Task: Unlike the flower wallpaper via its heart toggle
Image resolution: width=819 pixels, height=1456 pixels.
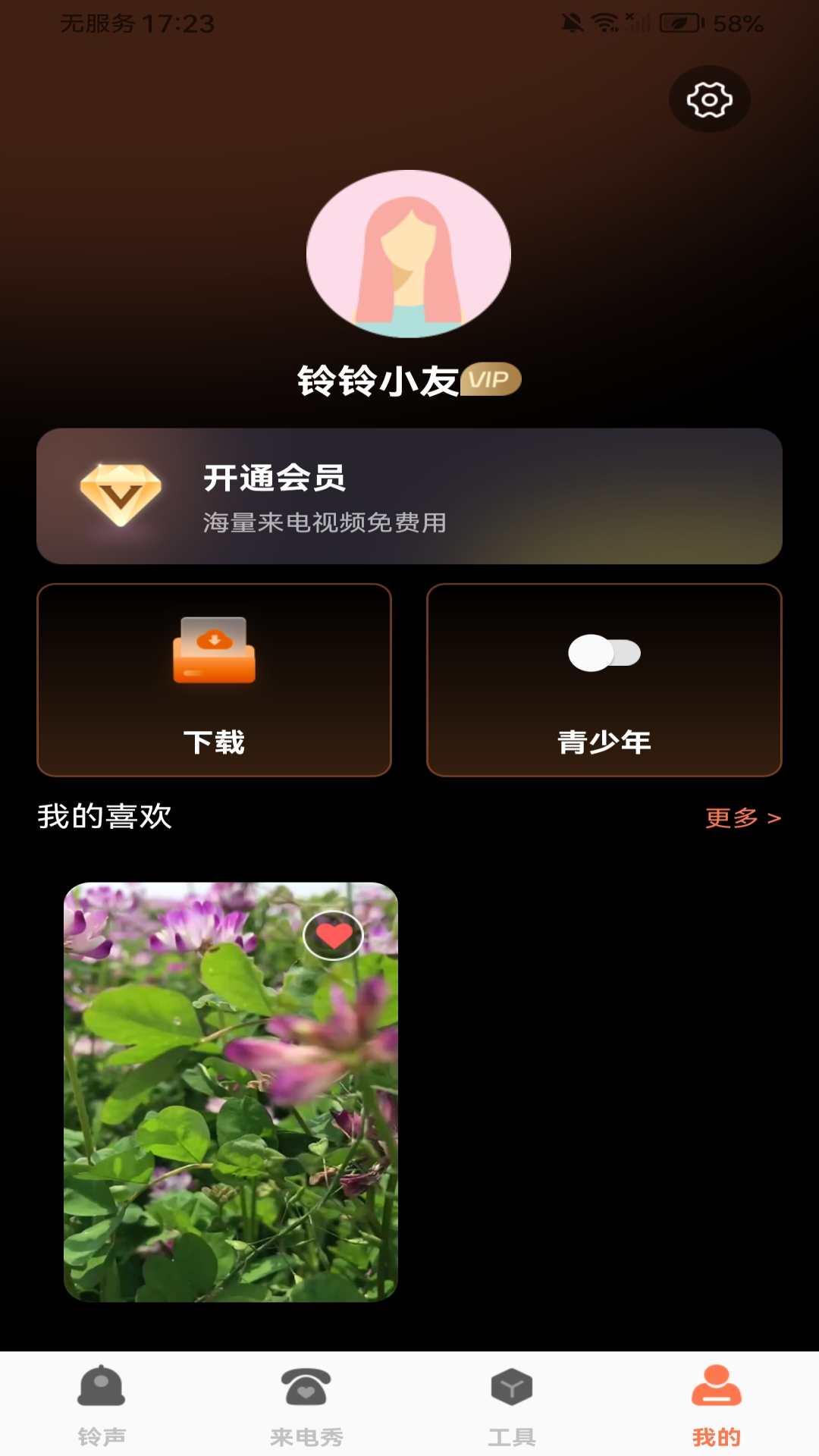Action: click(333, 936)
